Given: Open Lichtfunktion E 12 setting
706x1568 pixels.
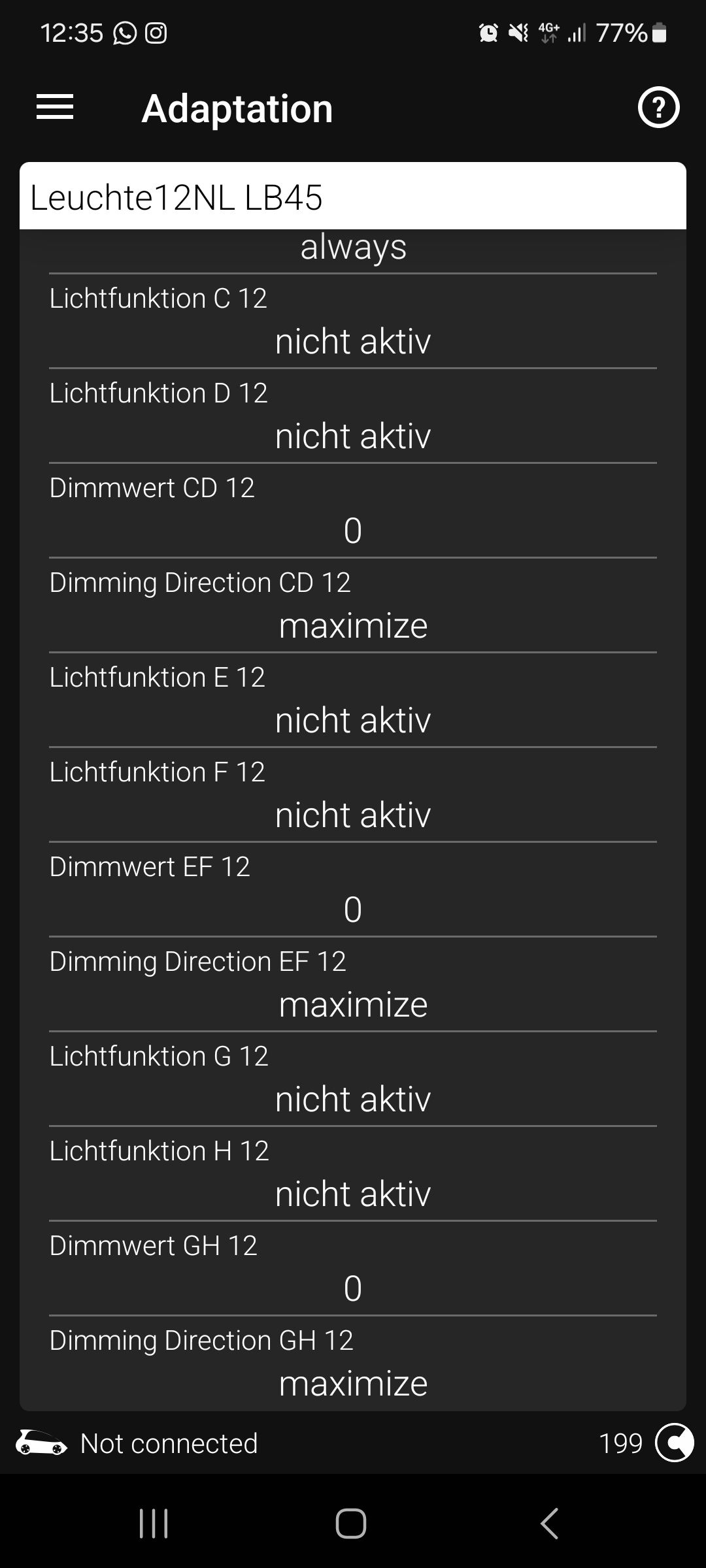Looking at the screenshot, I should pyautogui.click(x=353, y=700).
